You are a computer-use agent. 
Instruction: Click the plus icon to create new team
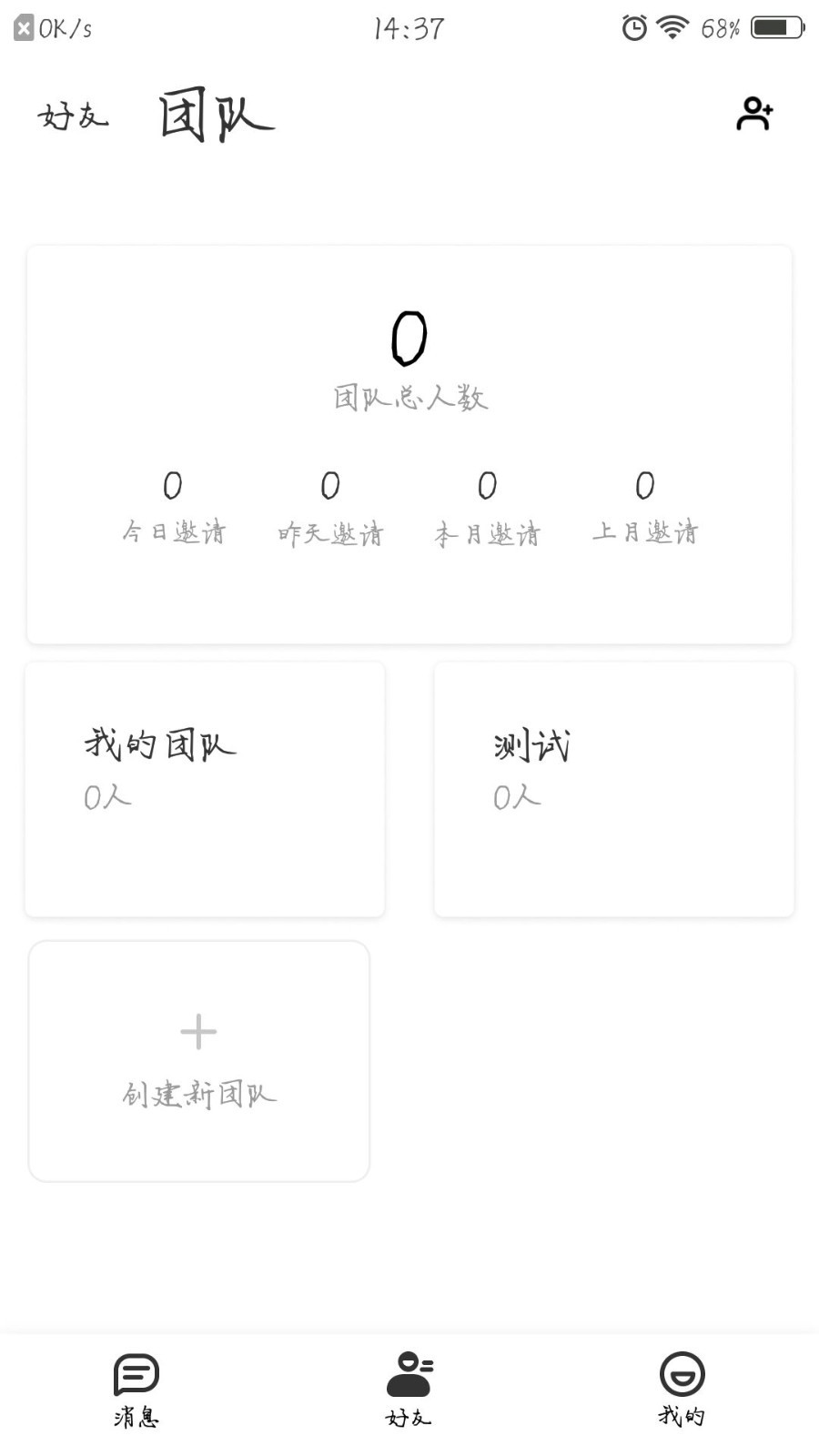click(198, 1031)
